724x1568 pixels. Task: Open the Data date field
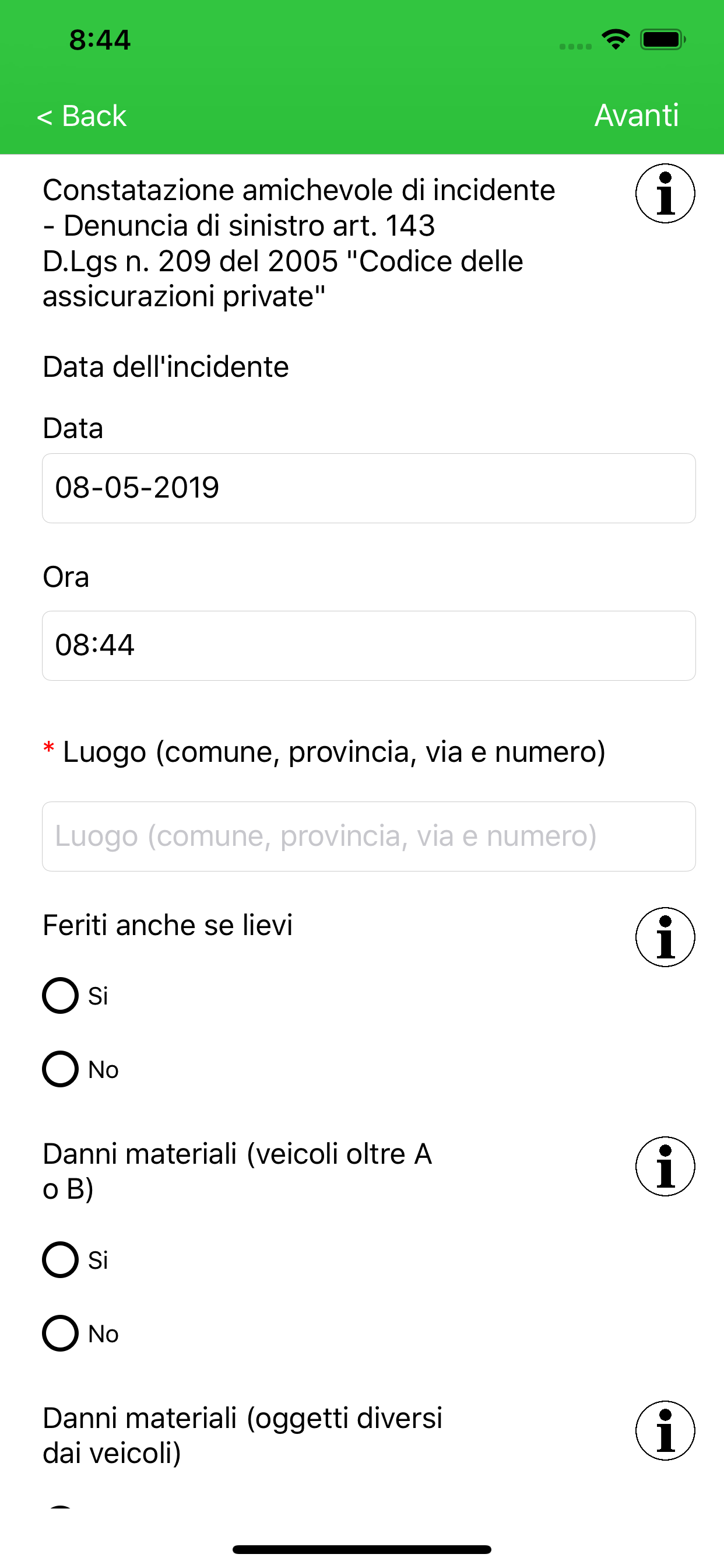click(368, 488)
